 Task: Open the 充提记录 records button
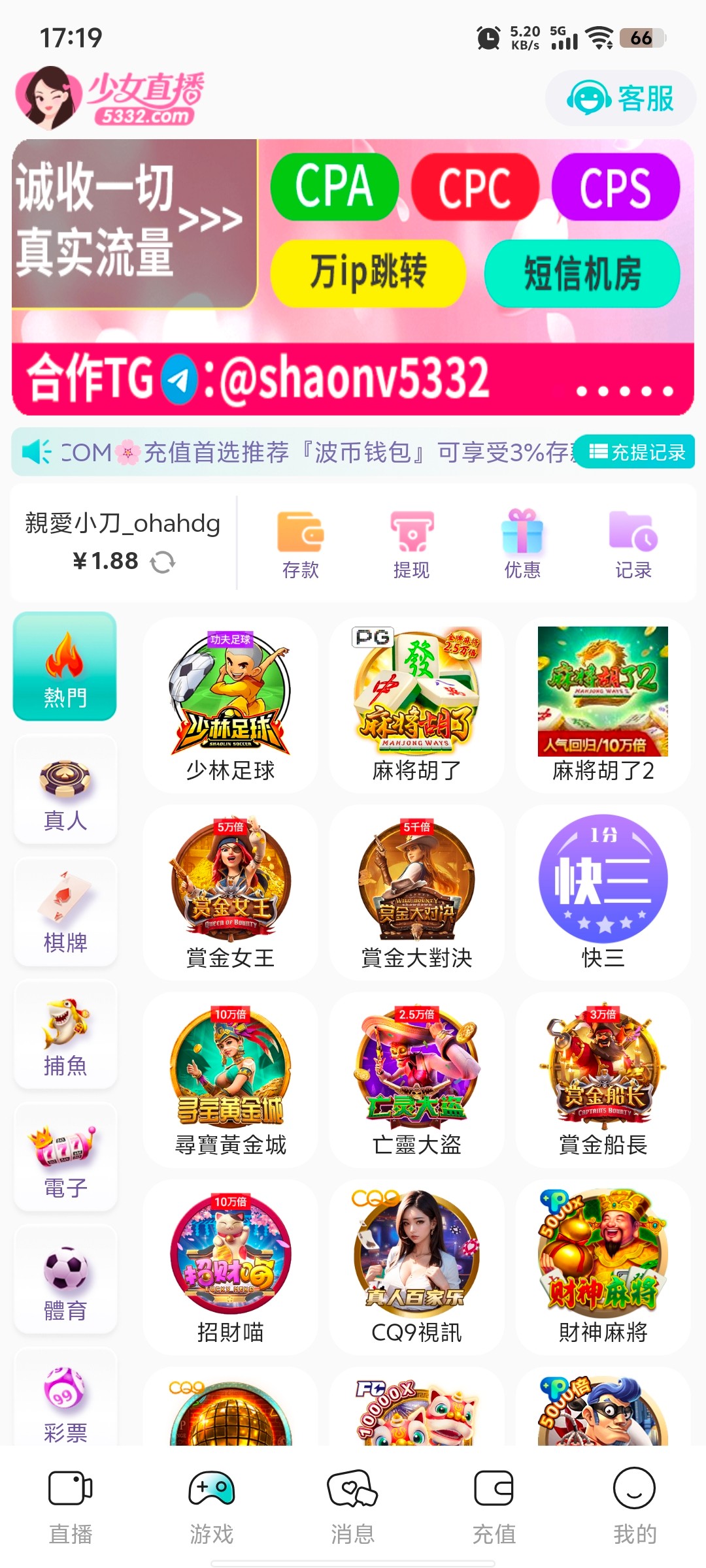(x=637, y=452)
